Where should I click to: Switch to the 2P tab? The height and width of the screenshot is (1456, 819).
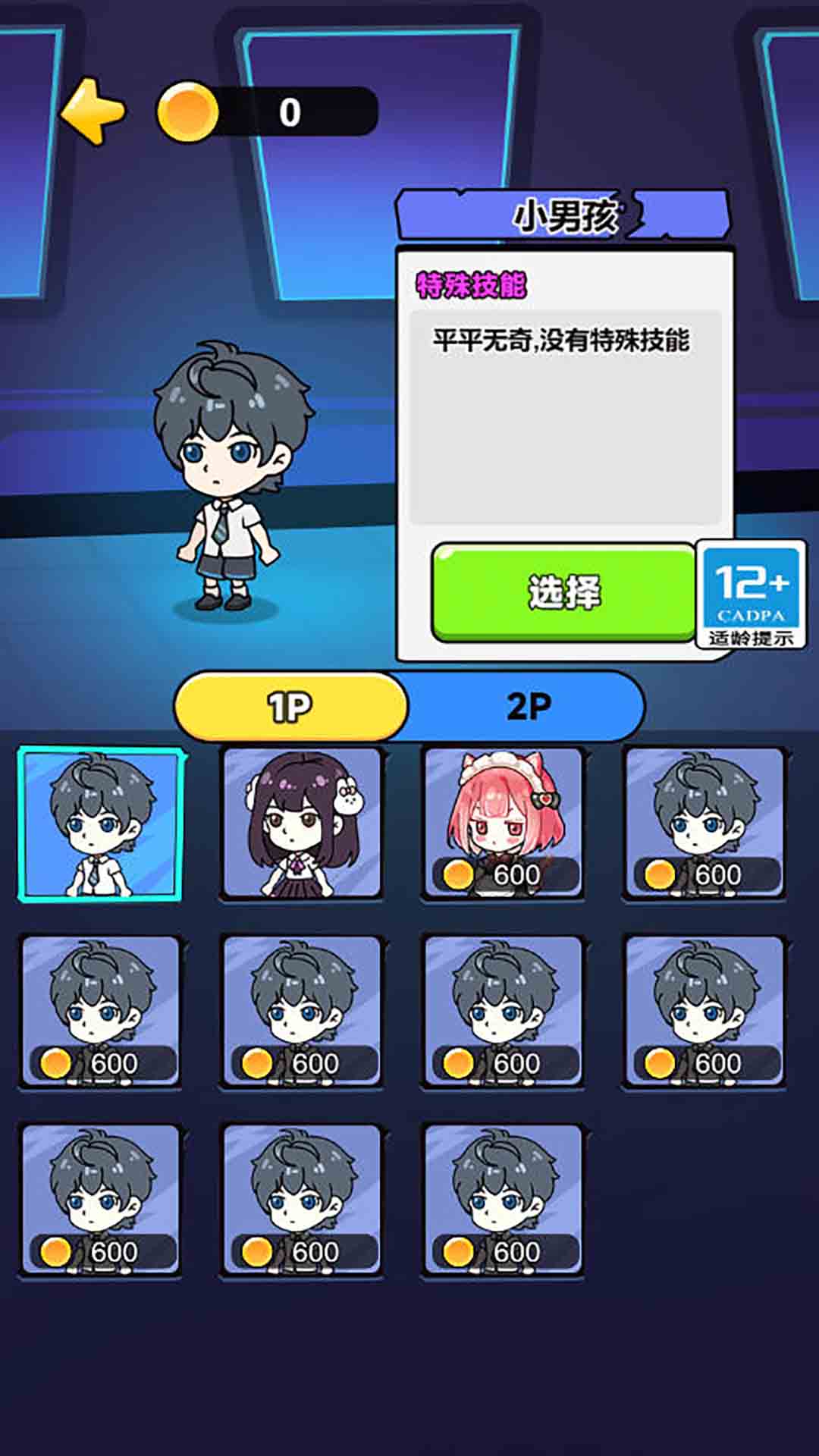(x=529, y=706)
